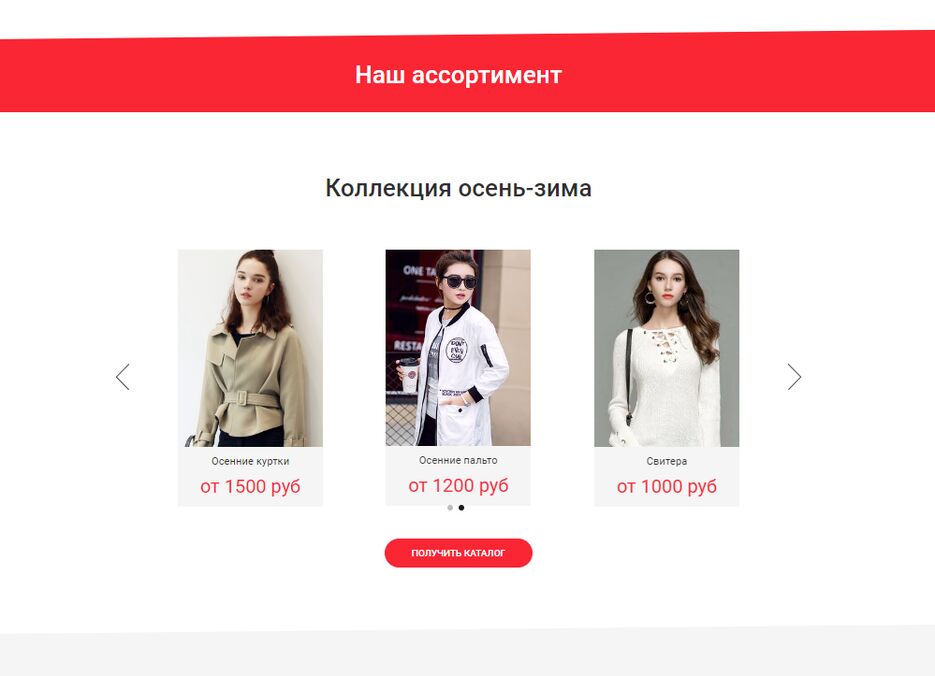The height and width of the screenshot is (676, 935).
Task: Show next carousel items with right arrow
Action: point(794,377)
